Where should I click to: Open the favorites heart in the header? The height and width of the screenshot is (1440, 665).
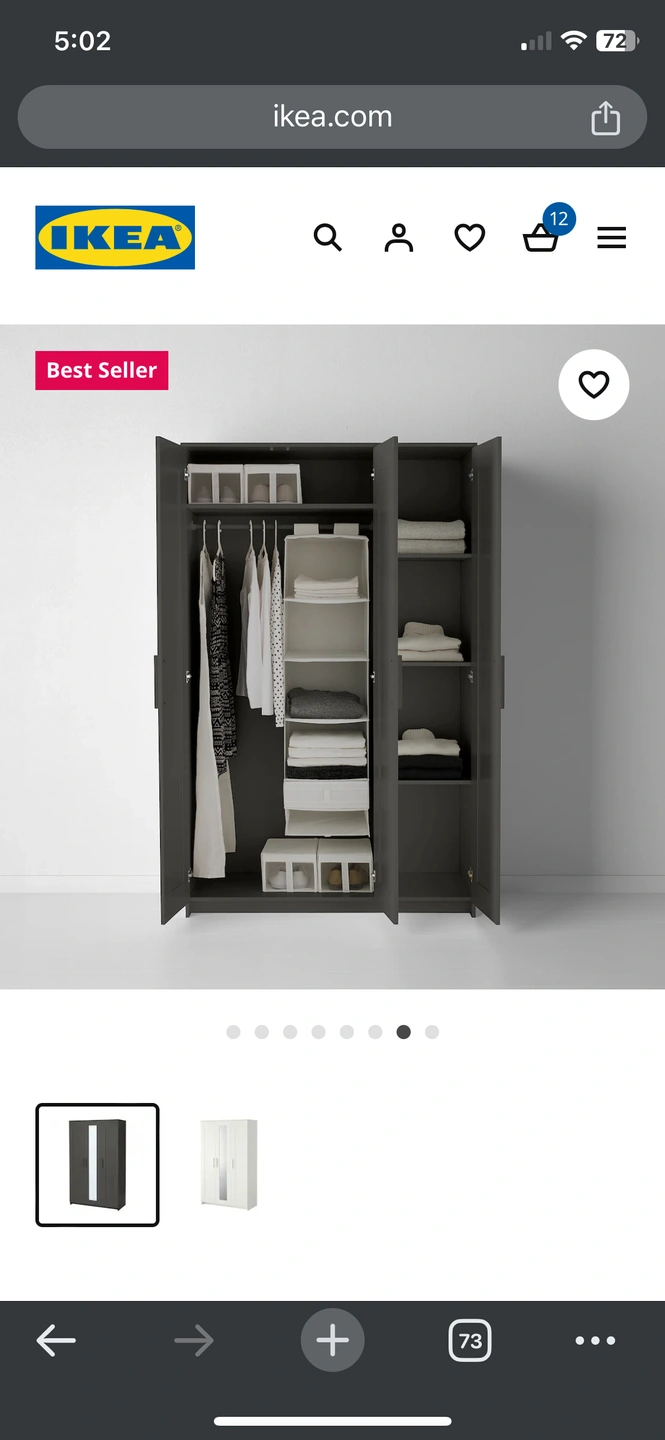click(x=469, y=238)
